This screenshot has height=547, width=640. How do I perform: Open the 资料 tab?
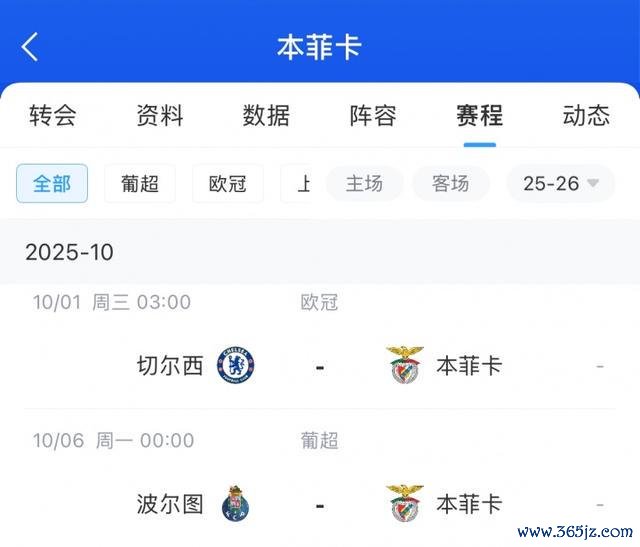(160, 116)
